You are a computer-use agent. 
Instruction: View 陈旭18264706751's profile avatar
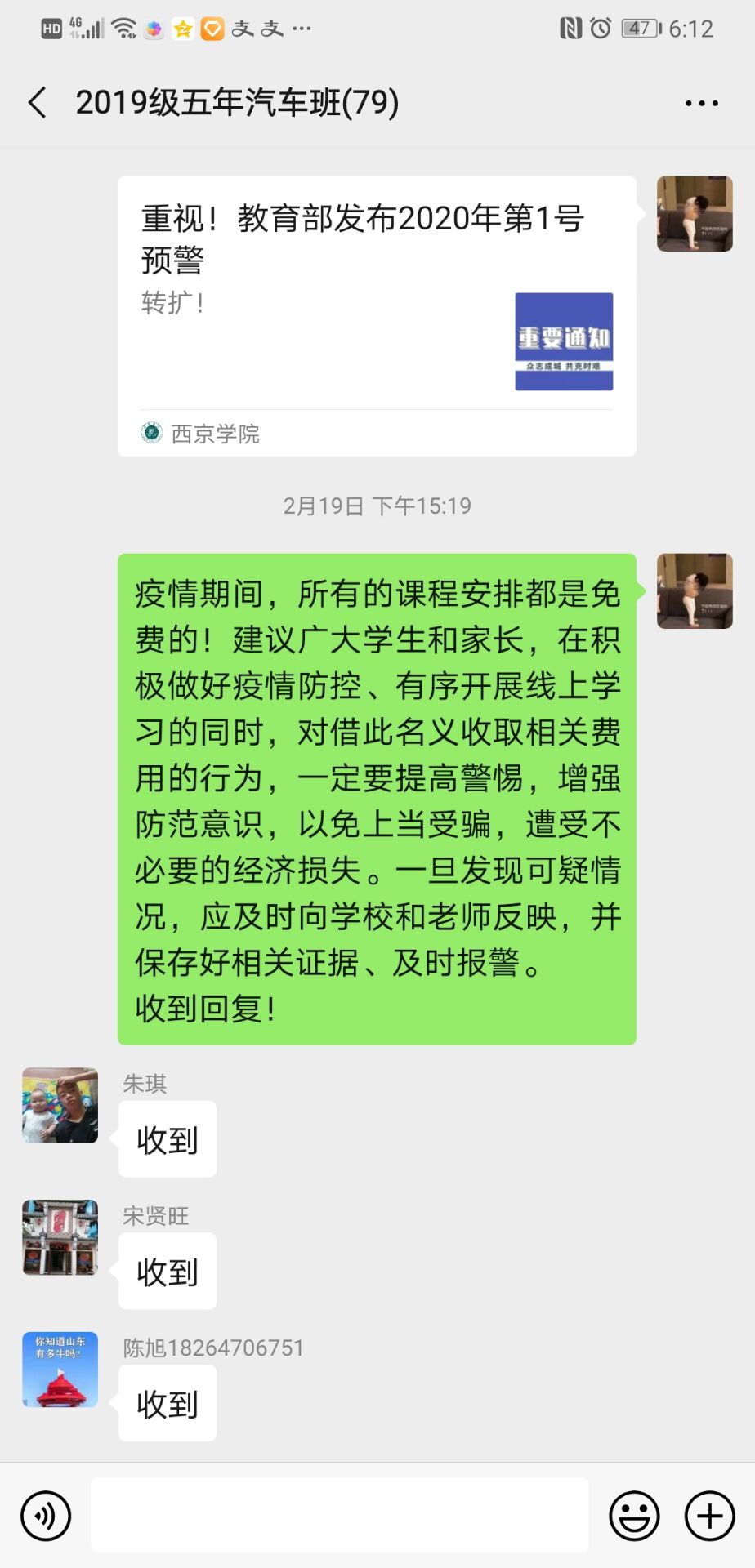pos(60,1370)
